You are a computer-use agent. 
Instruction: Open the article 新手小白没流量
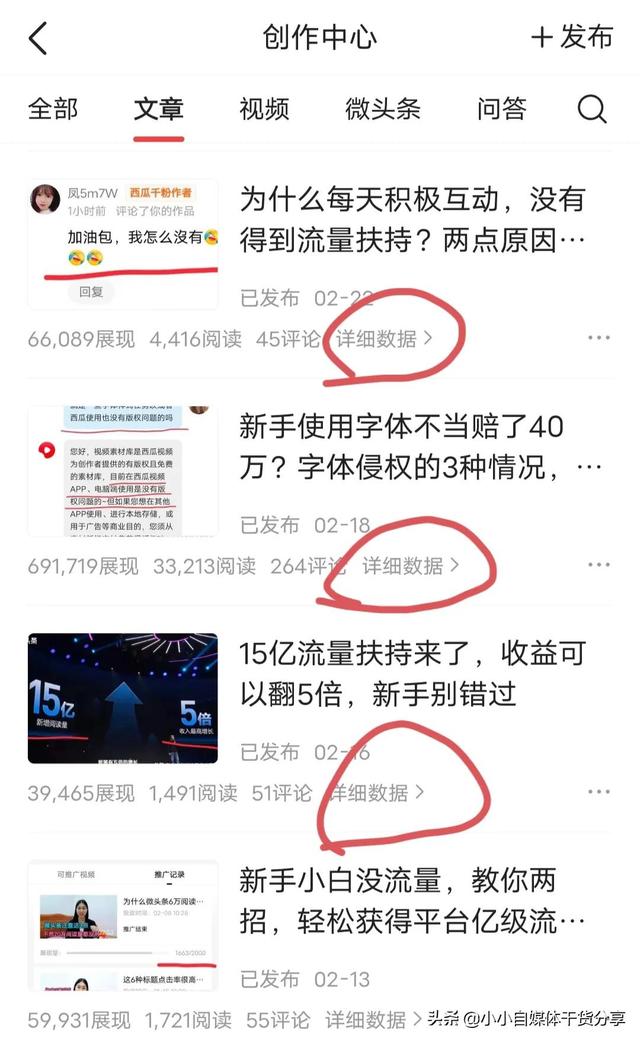412,900
